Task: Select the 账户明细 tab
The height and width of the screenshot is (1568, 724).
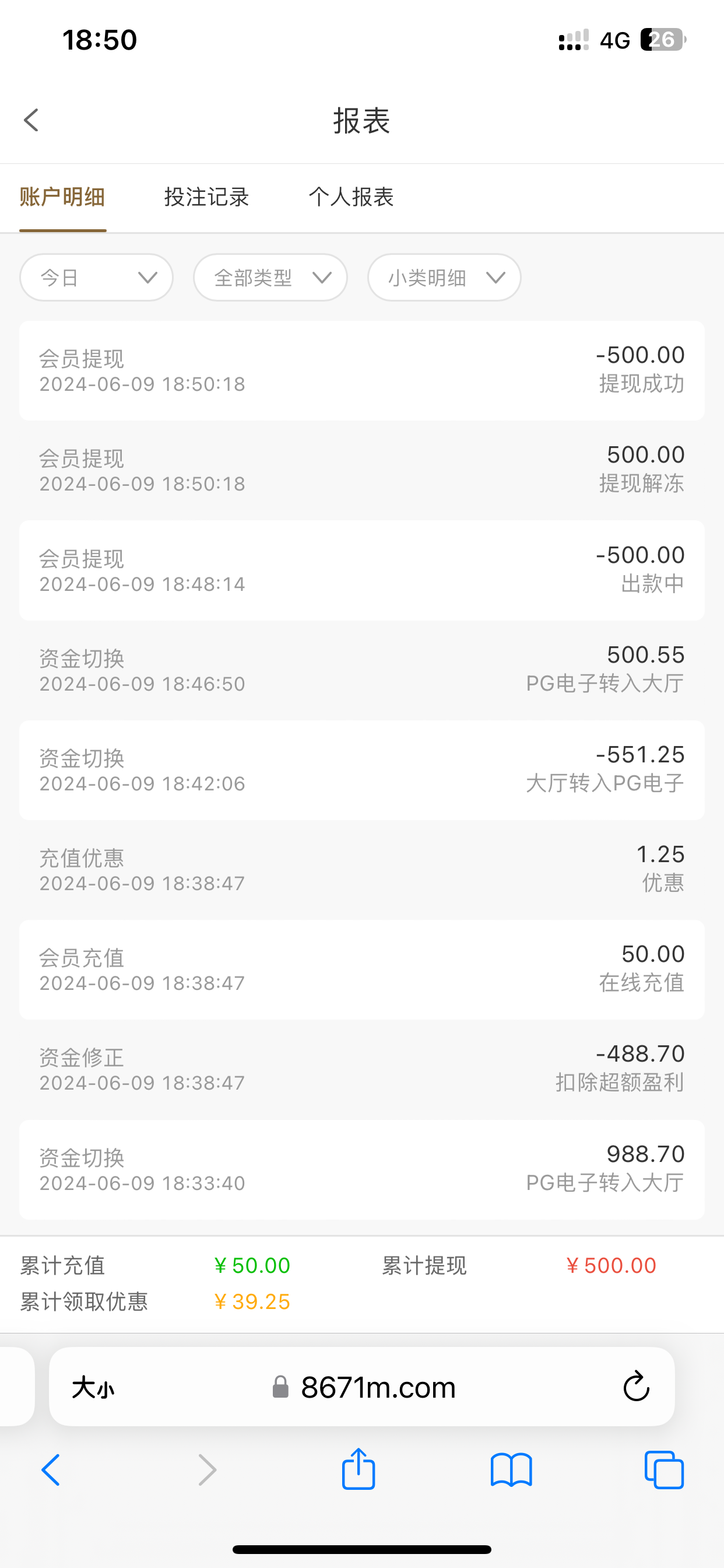Action: [63, 197]
